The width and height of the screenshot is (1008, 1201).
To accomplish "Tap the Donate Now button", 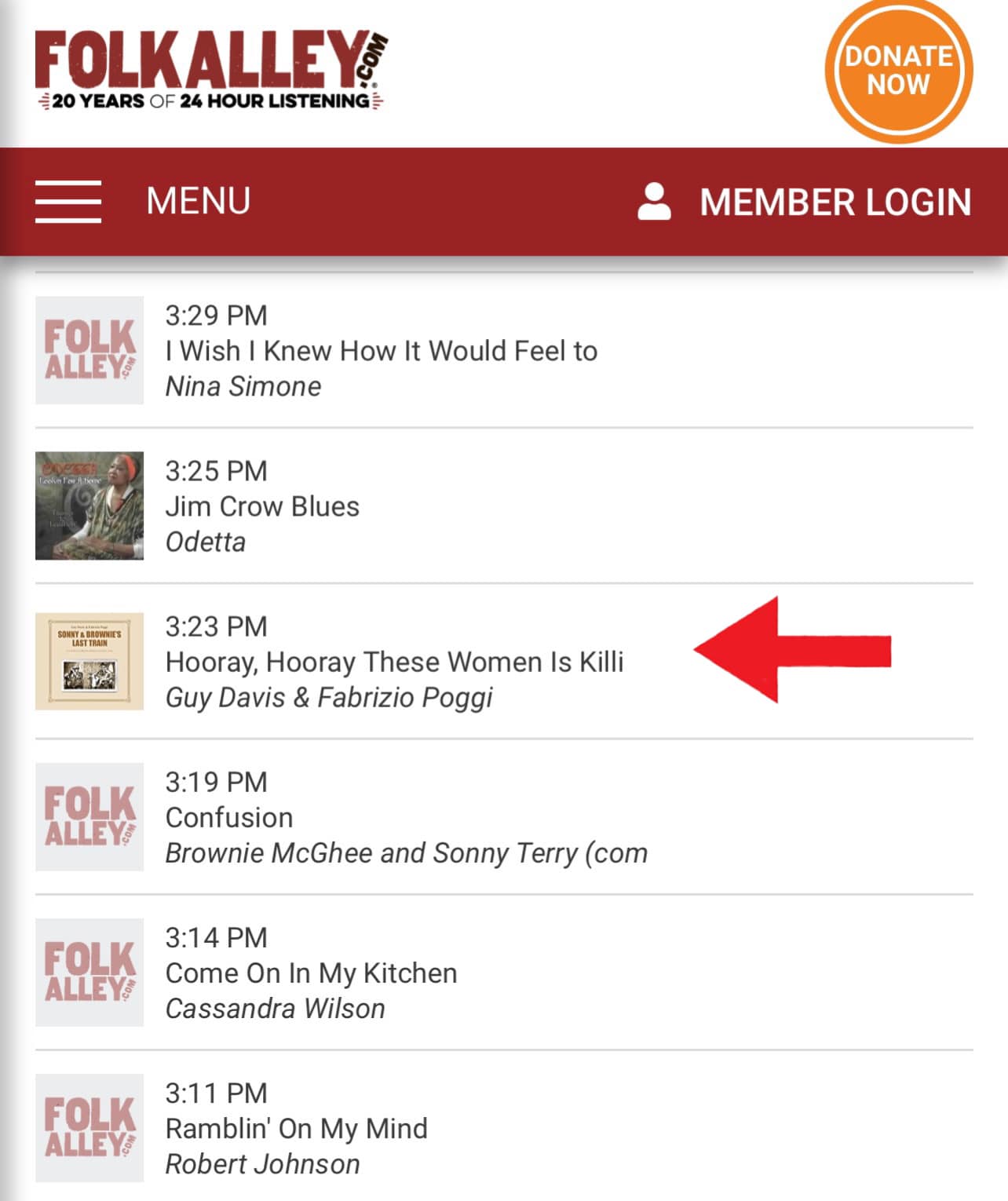I will click(898, 71).
